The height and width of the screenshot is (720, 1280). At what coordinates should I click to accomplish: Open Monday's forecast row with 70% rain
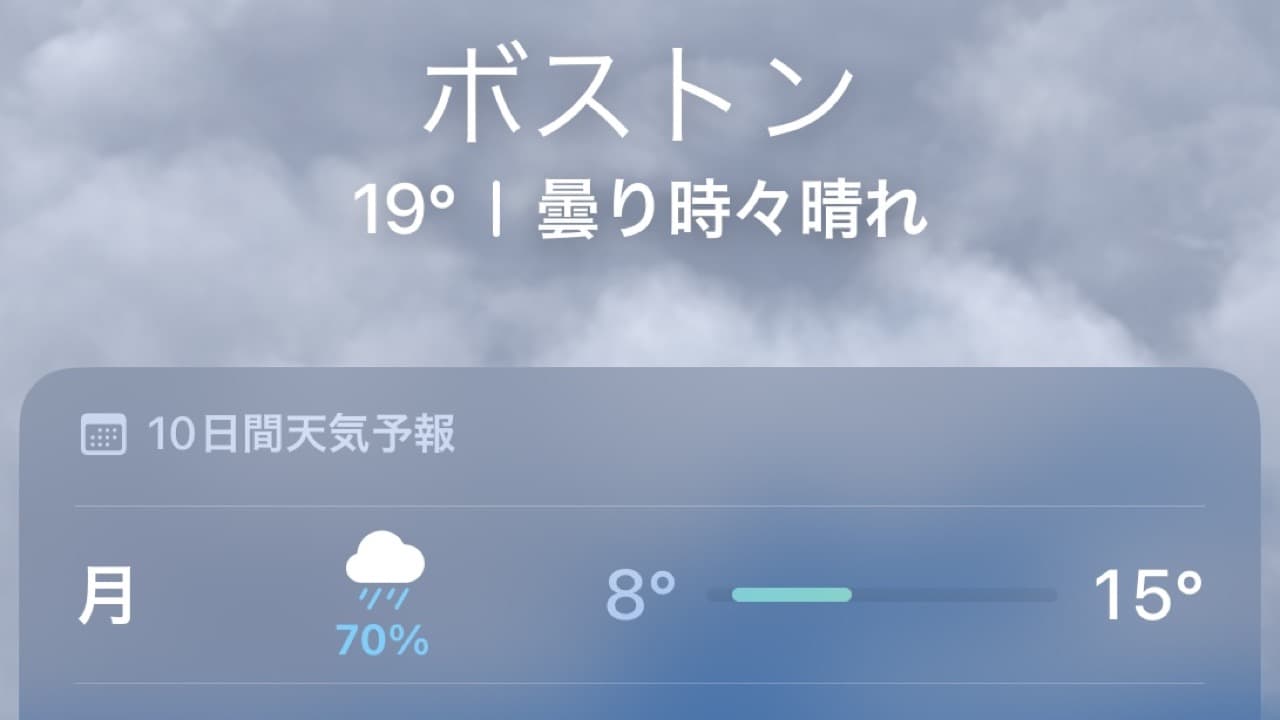(x=640, y=596)
